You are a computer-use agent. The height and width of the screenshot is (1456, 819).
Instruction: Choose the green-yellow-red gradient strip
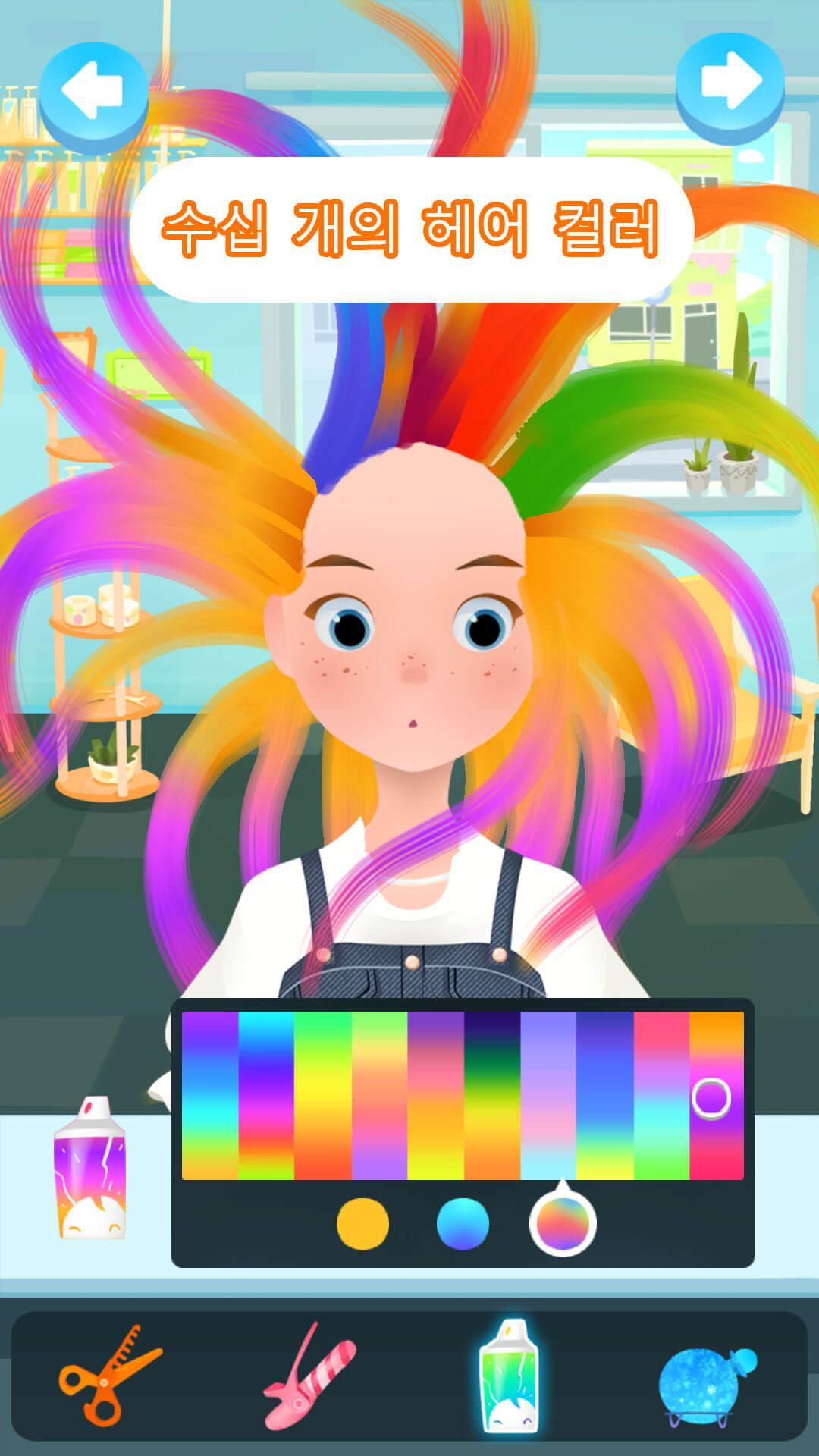tap(322, 1096)
